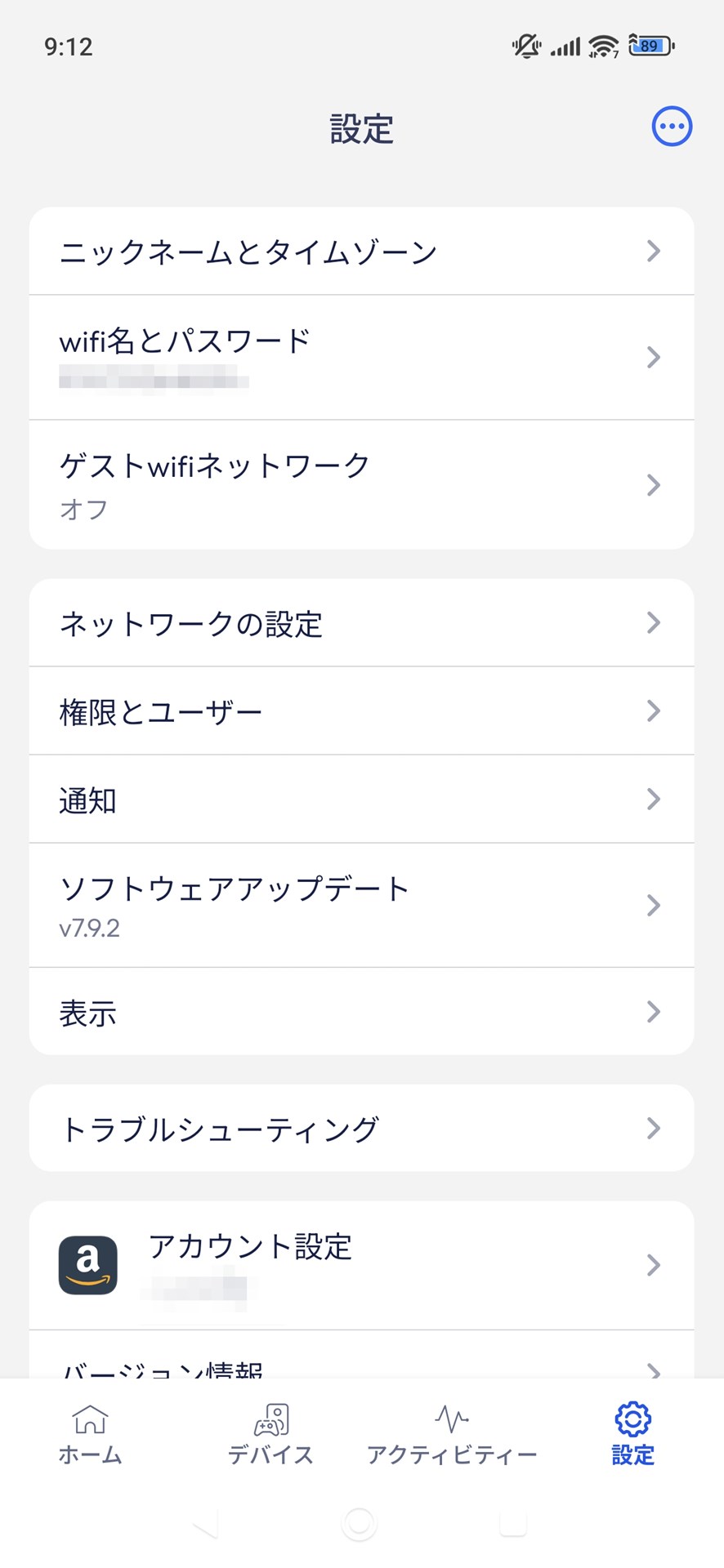The width and height of the screenshot is (724, 1568).
Task: Enable ゲストwifiネットワーク currently set to オフ
Action: pos(362,485)
